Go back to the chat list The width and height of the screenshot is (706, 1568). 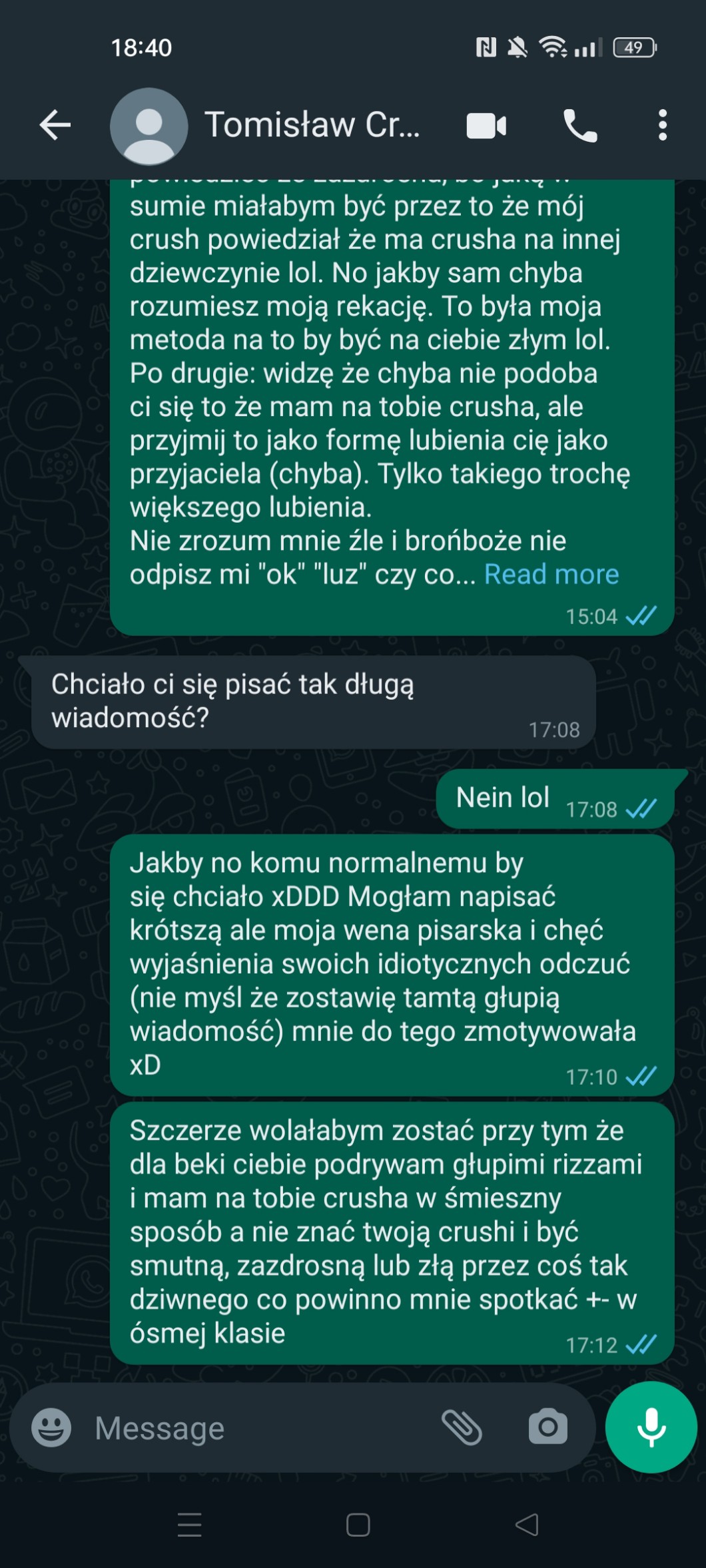click(x=55, y=125)
